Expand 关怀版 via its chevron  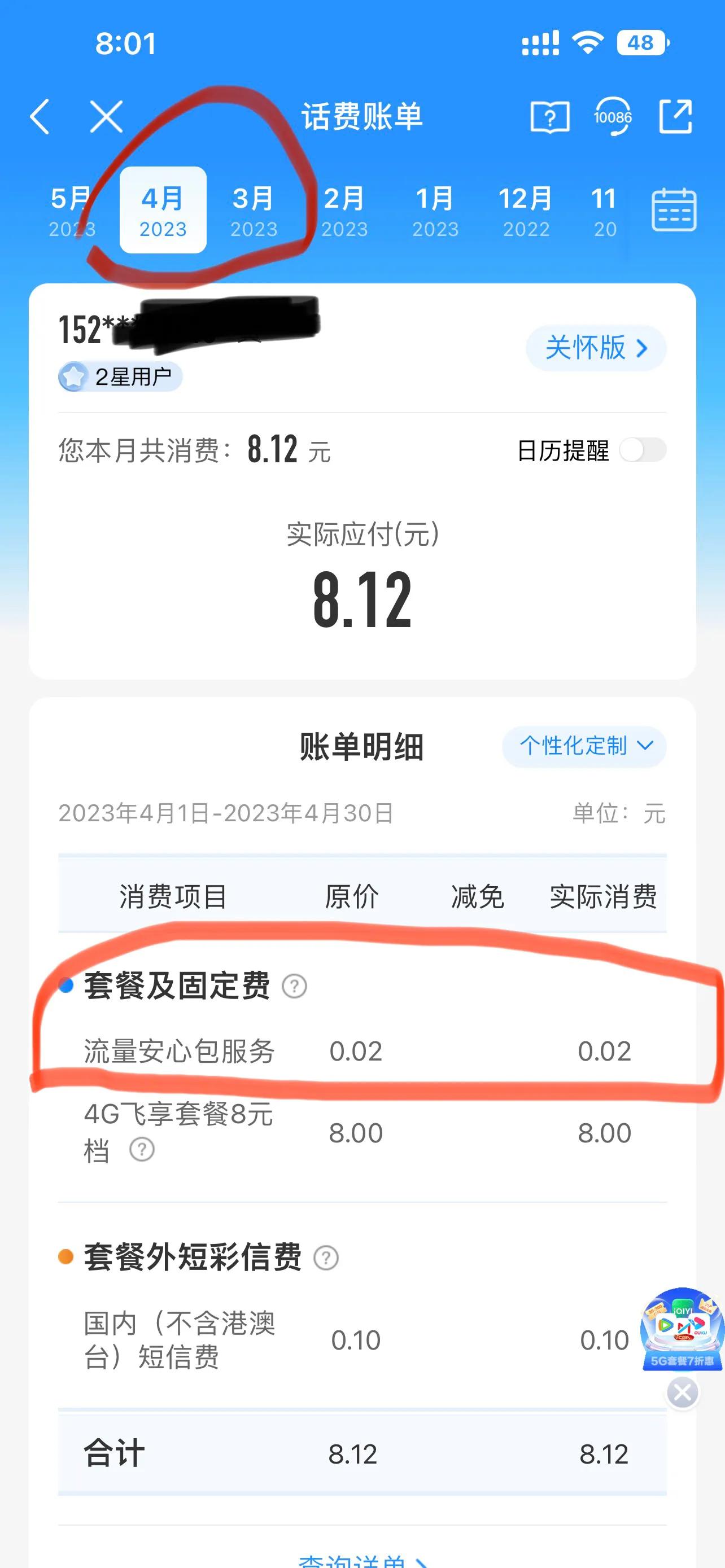point(643,348)
